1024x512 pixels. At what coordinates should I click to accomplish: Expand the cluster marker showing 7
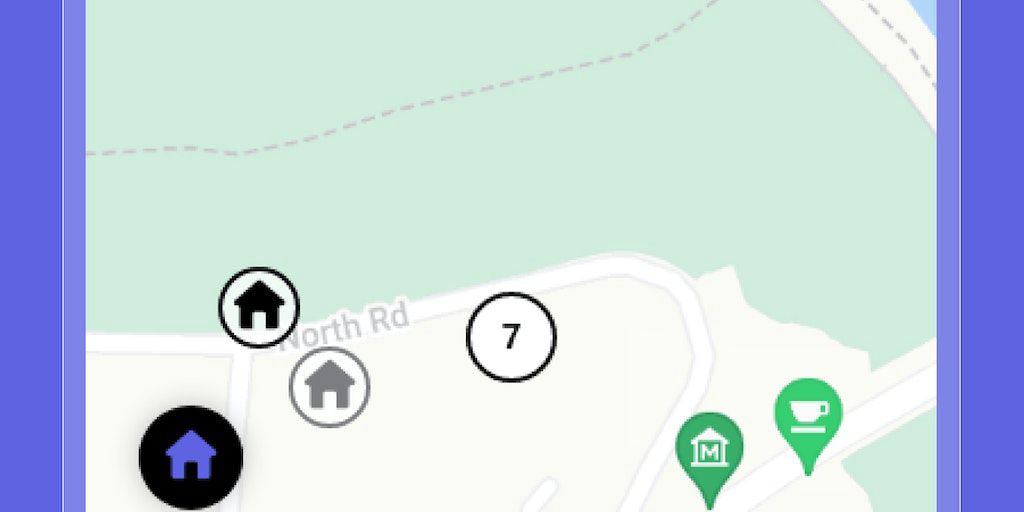pyautogui.click(x=511, y=337)
